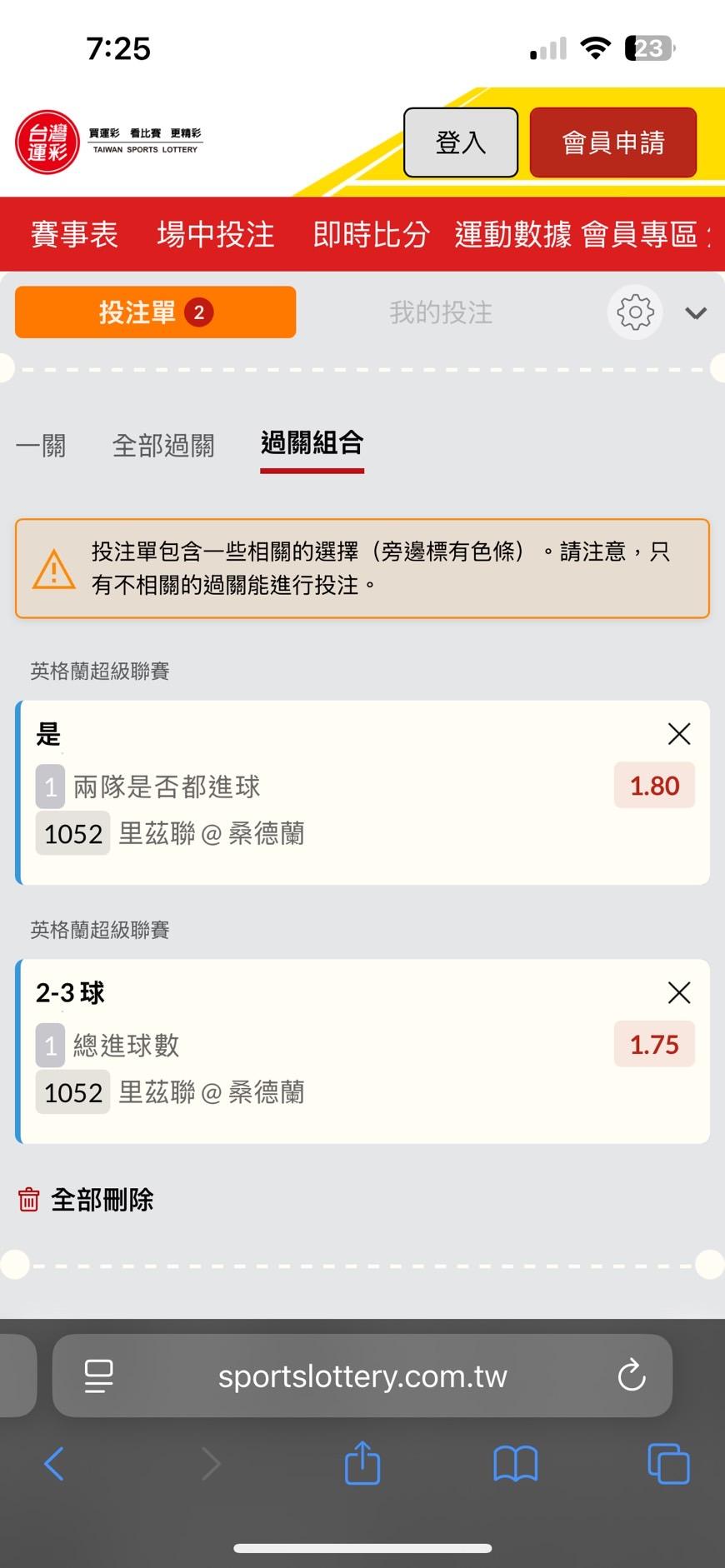Remove the 總進球數 2-3球 selection
This screenshot has height=1568, width=725.
[x=679, y=992]
